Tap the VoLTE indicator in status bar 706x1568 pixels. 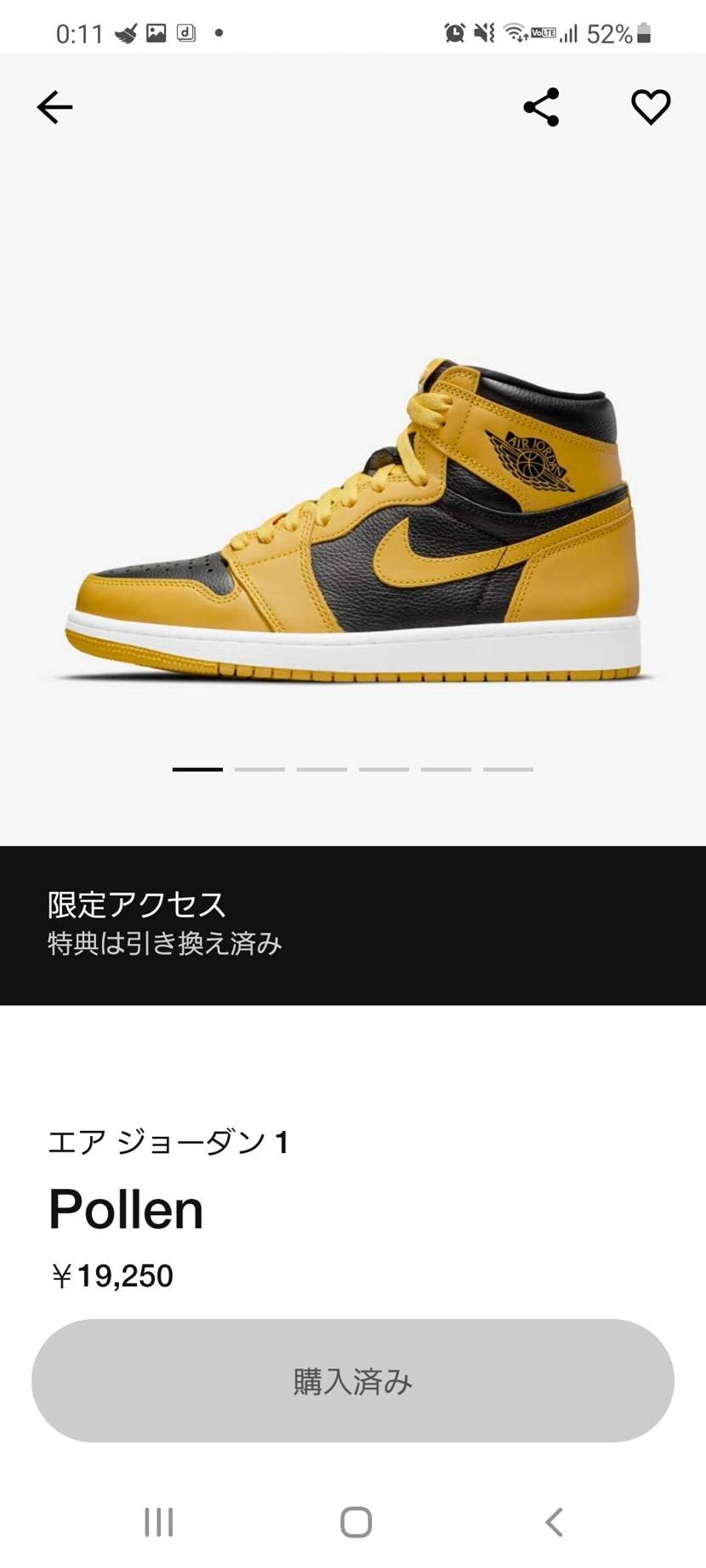tap(542, 32)
